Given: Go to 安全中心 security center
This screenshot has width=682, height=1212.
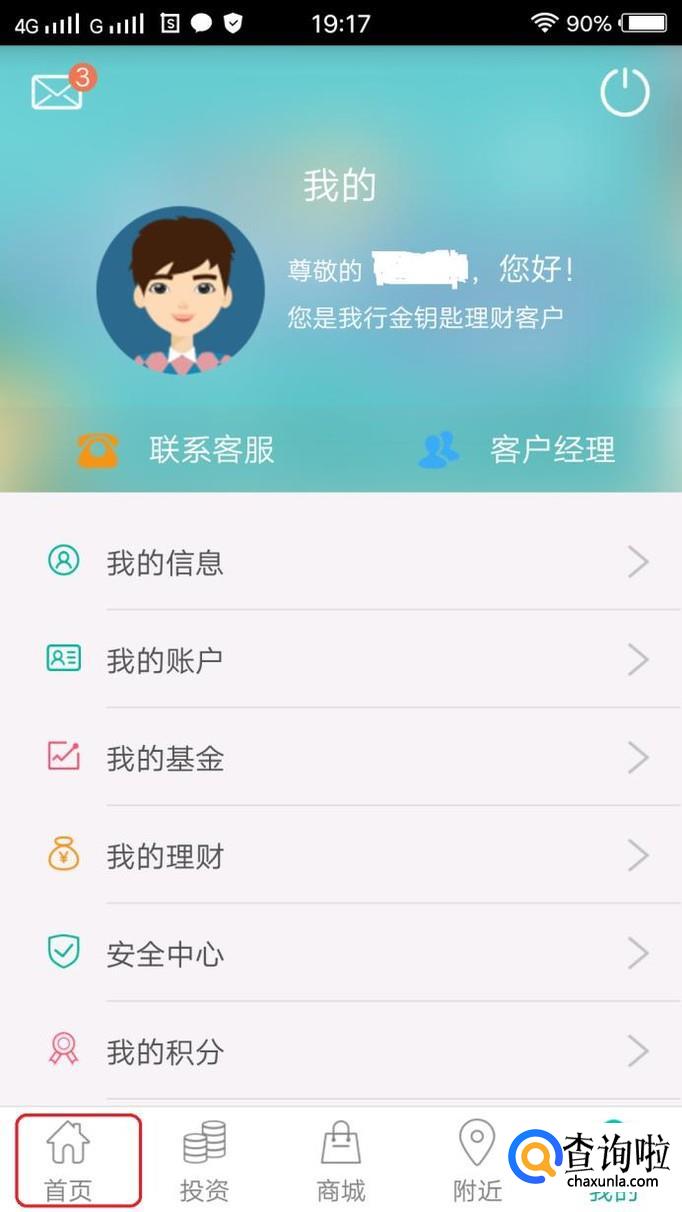Looking at the screenshot, I should (340, 954).
